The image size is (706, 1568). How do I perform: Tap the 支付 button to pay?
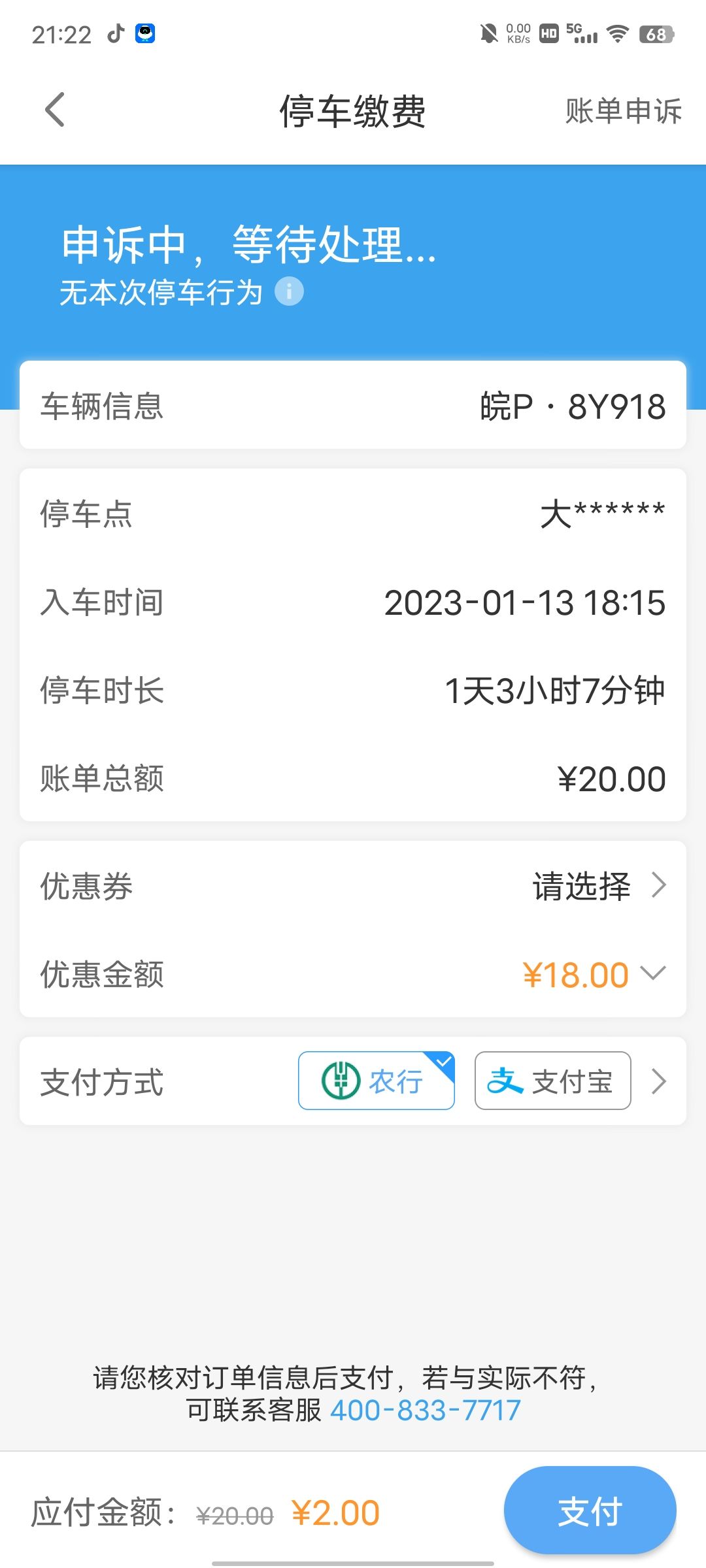[590, 1510]
